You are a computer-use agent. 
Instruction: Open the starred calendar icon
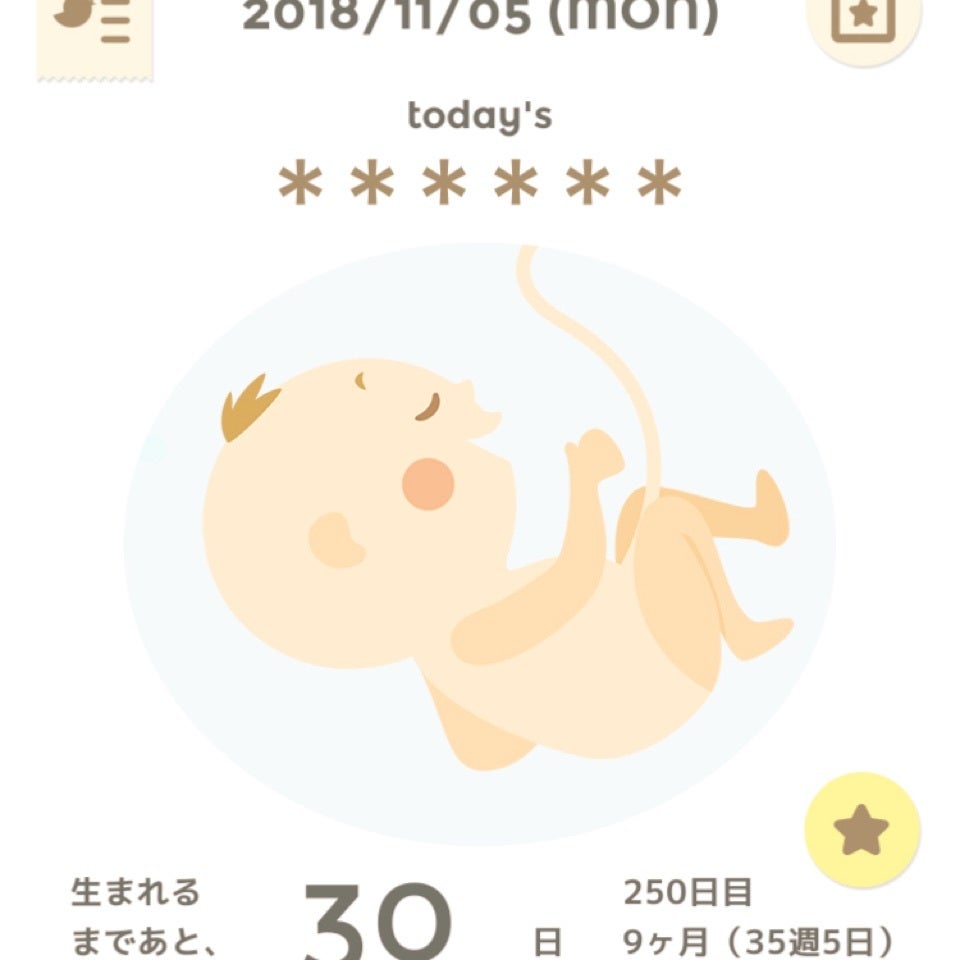(x=864, y=20)
